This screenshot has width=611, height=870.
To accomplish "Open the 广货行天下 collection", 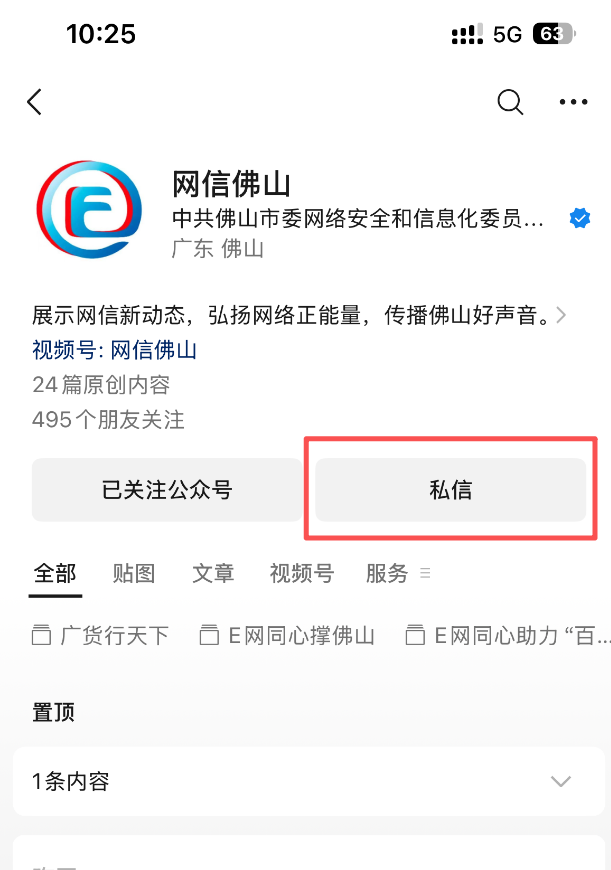I will 102,635.
